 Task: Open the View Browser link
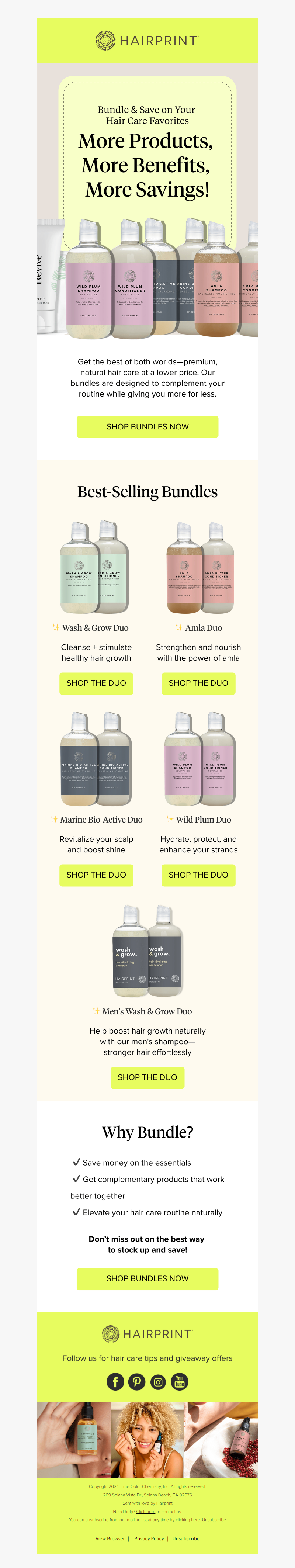click(110, 1538)
